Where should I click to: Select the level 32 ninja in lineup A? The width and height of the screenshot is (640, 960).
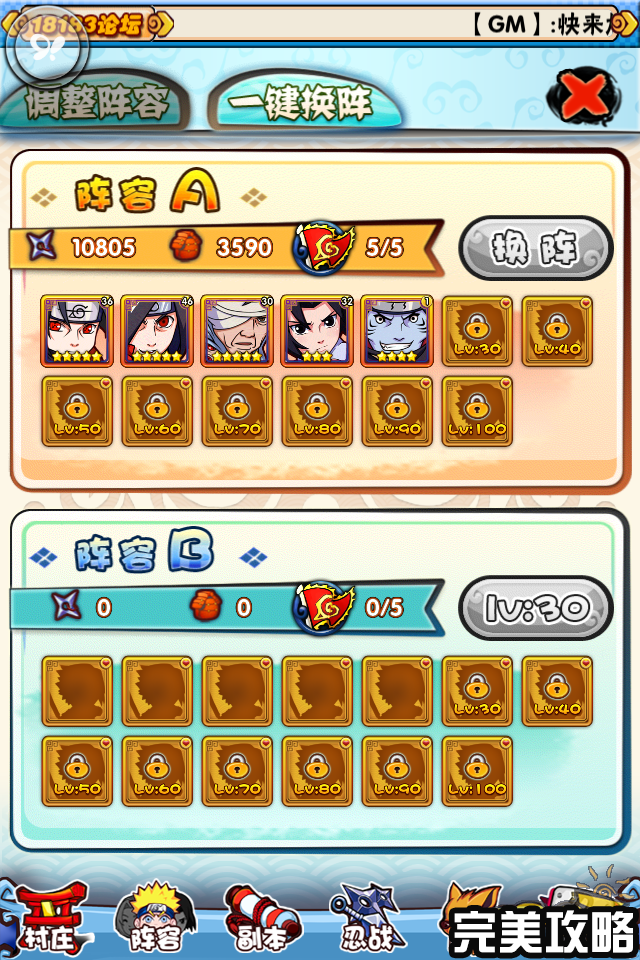click(317, 331)
